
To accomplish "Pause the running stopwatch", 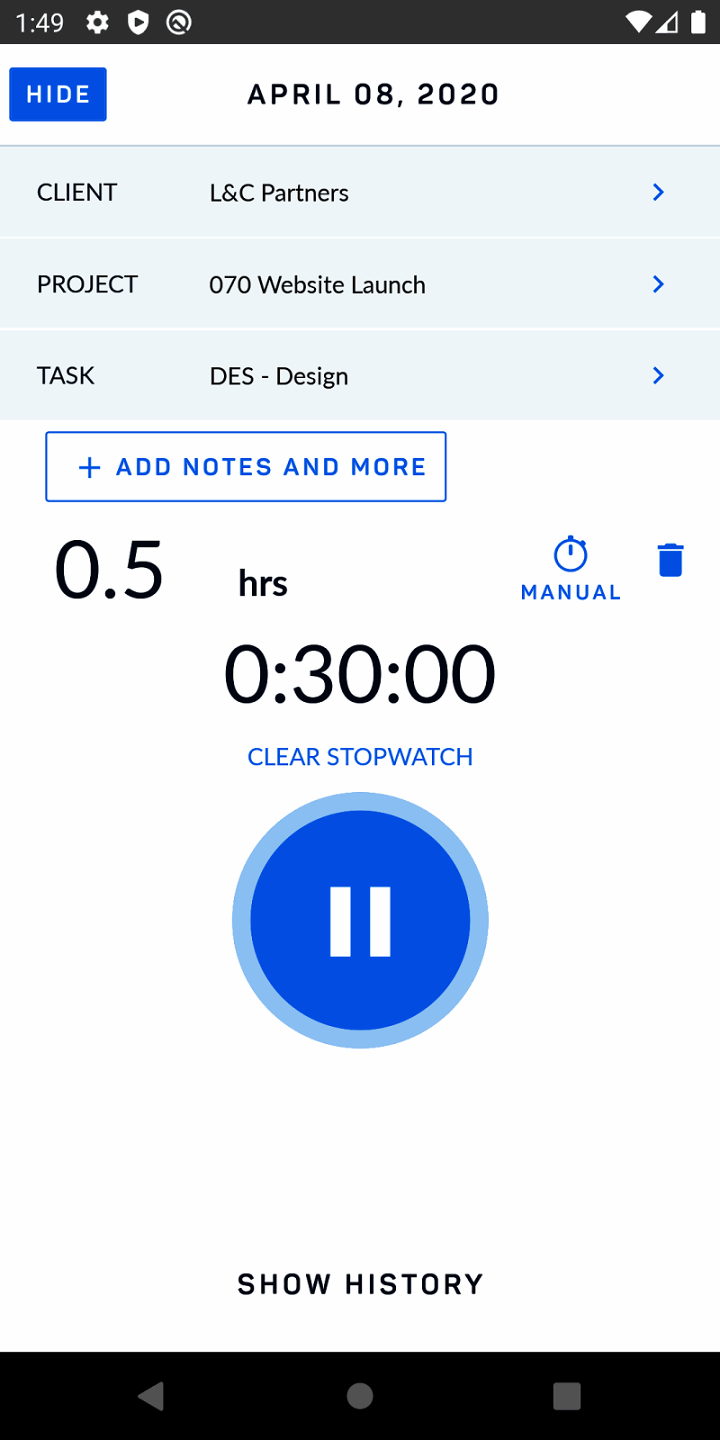I will click(360, 920).
